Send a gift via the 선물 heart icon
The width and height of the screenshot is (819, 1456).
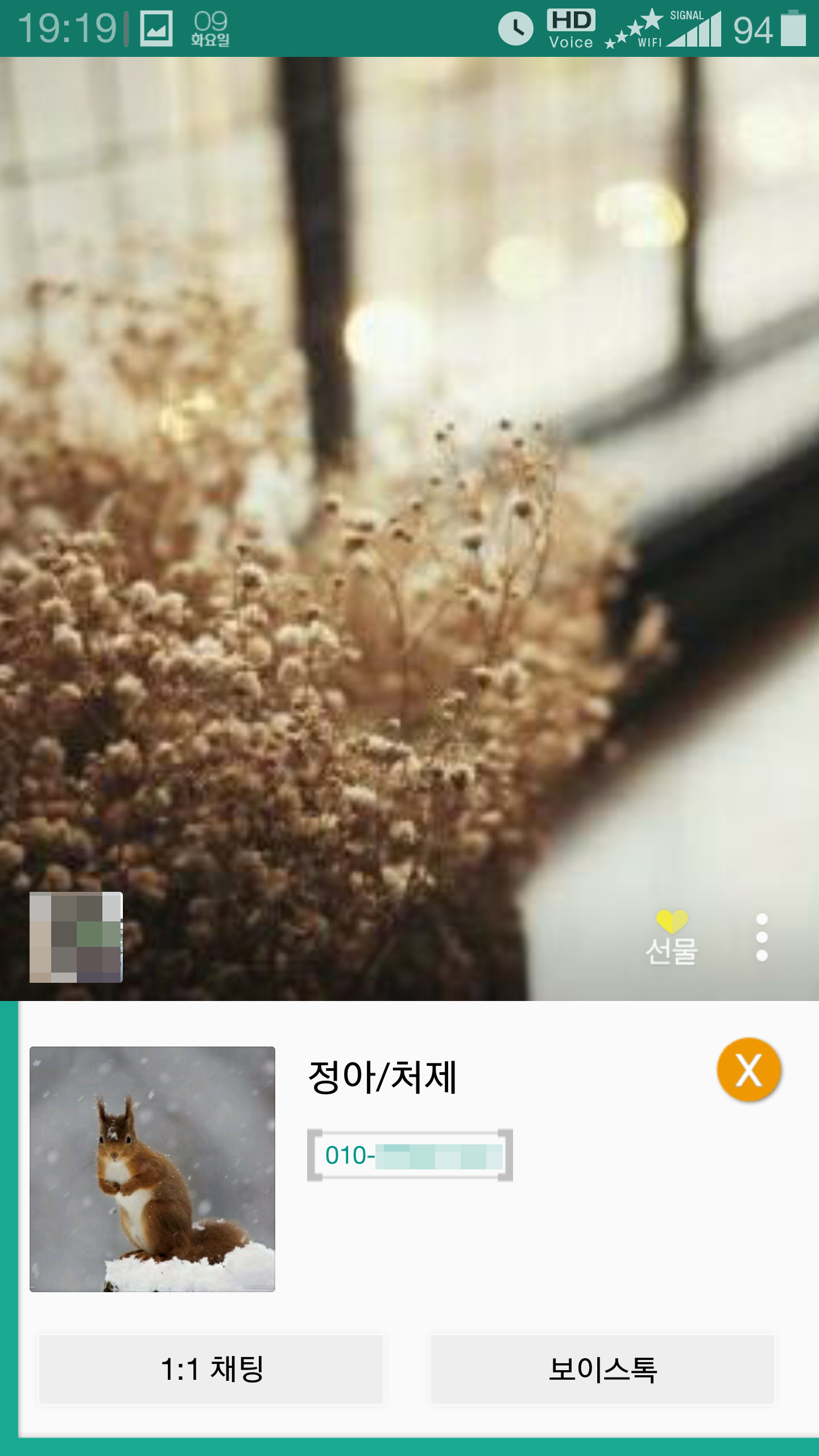point(672,937)
